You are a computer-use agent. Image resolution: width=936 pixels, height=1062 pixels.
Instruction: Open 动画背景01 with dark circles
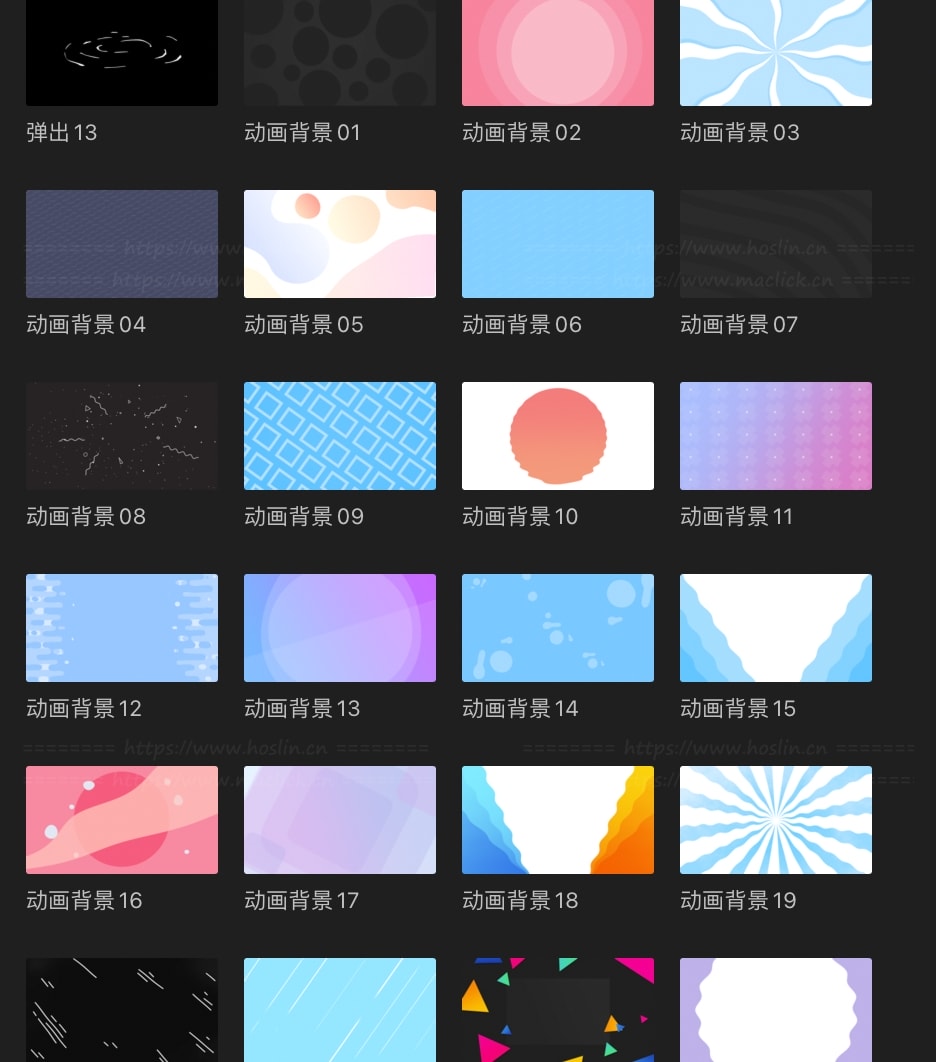click(340, 52)
